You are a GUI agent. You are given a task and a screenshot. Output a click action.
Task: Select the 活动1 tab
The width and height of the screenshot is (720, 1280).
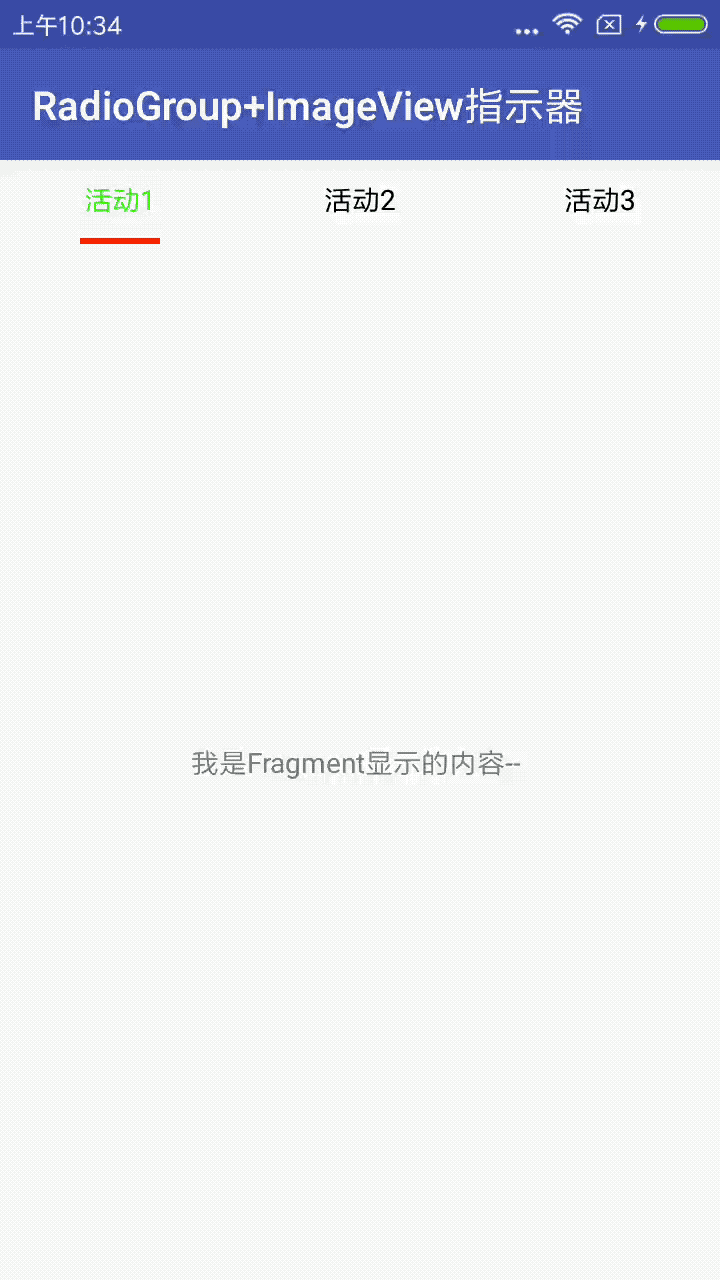(120, 201)
